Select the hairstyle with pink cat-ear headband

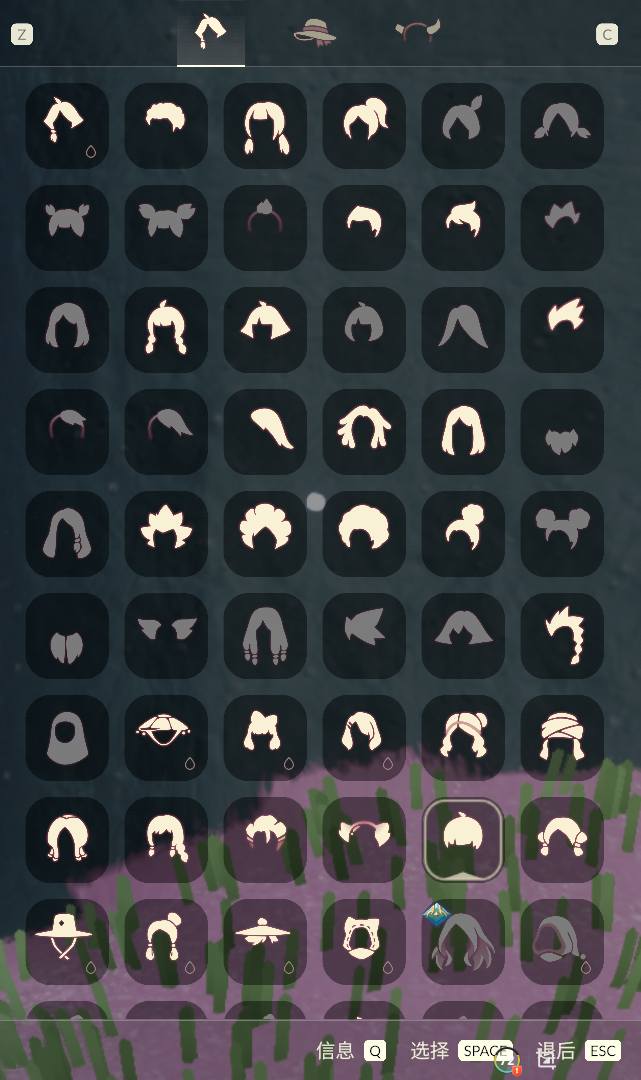(x=364, y=840)
